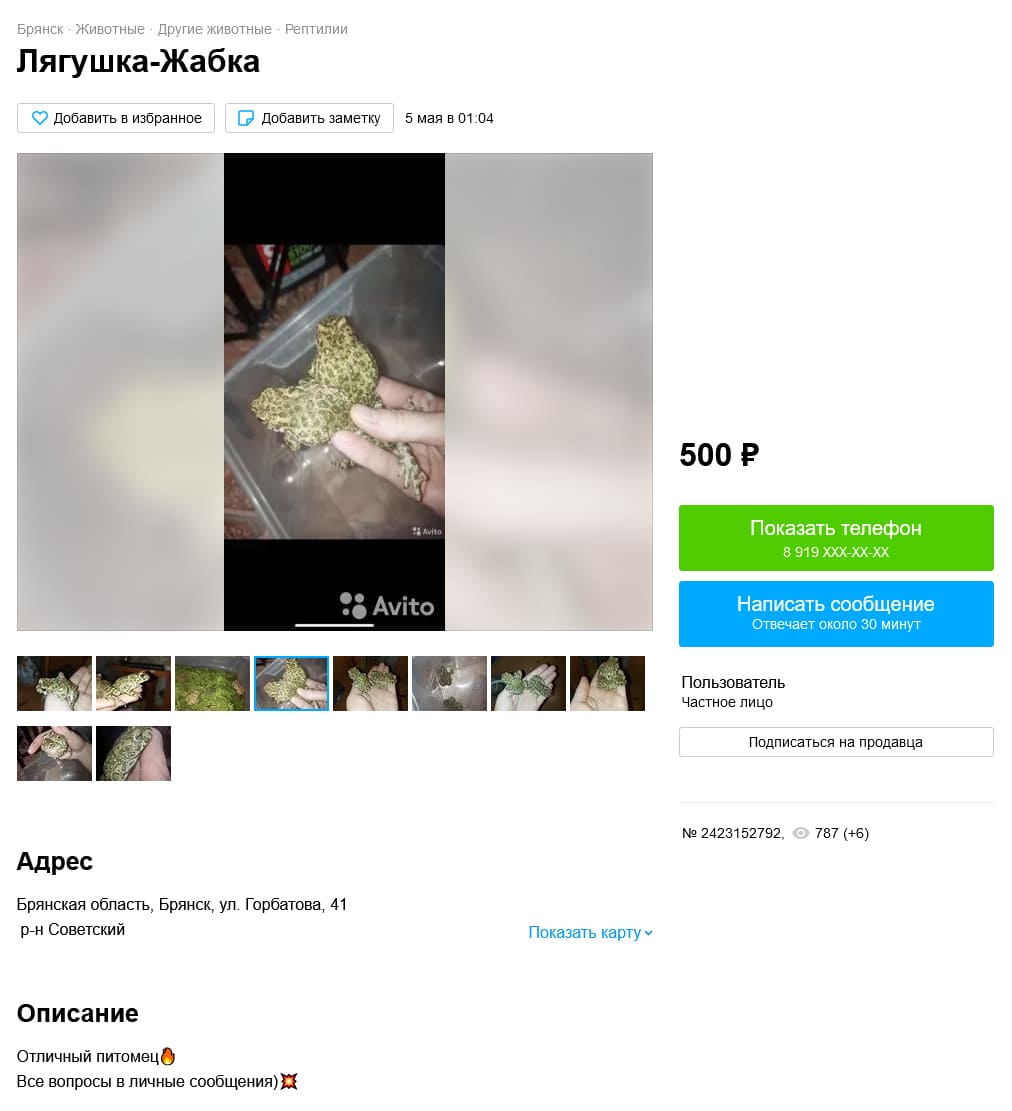Open the main toad photo
Screen dimensions: 1012x1111
click(334, 392)
